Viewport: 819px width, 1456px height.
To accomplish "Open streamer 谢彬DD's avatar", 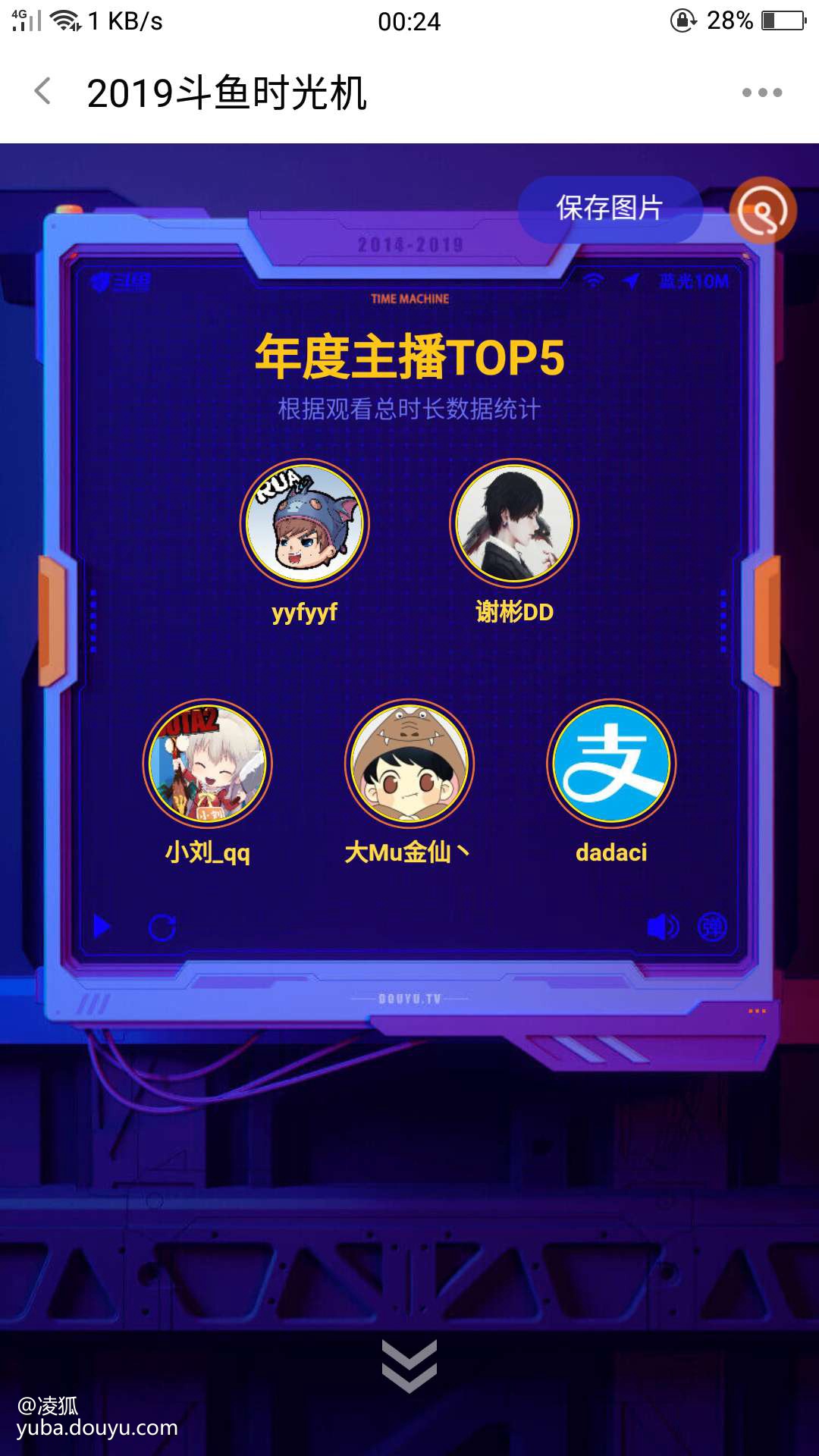I will (514, 523).
